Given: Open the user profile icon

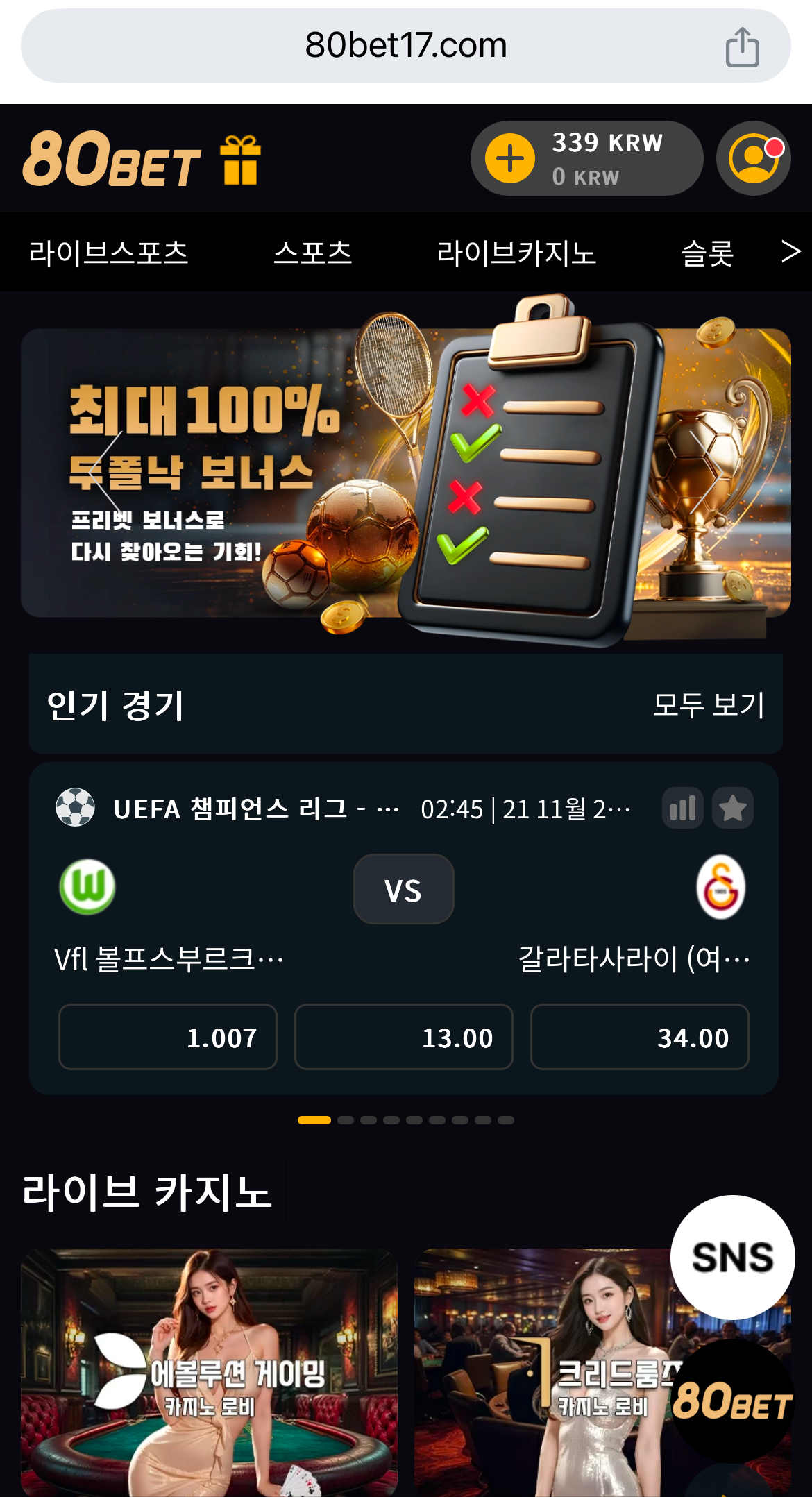Looking at the screenshot, I should tap(753, 158).
